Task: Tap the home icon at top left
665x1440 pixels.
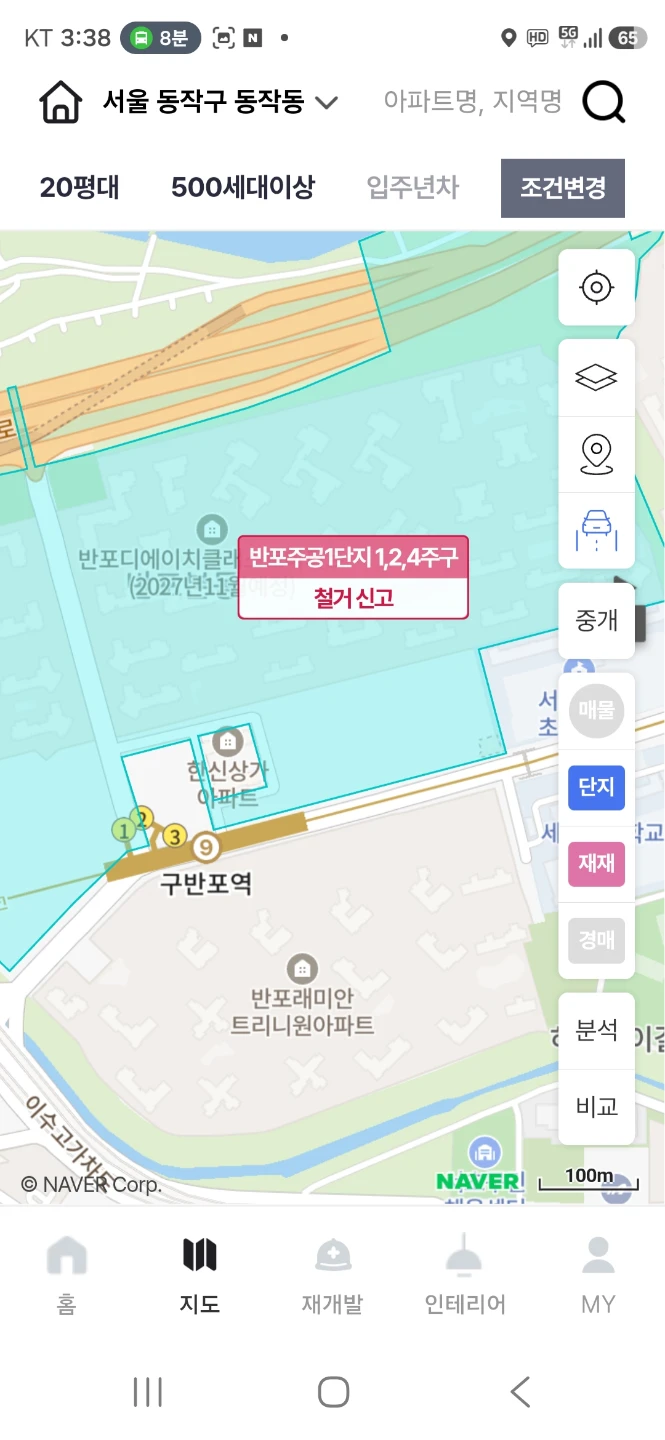Action: pos(61,102)
